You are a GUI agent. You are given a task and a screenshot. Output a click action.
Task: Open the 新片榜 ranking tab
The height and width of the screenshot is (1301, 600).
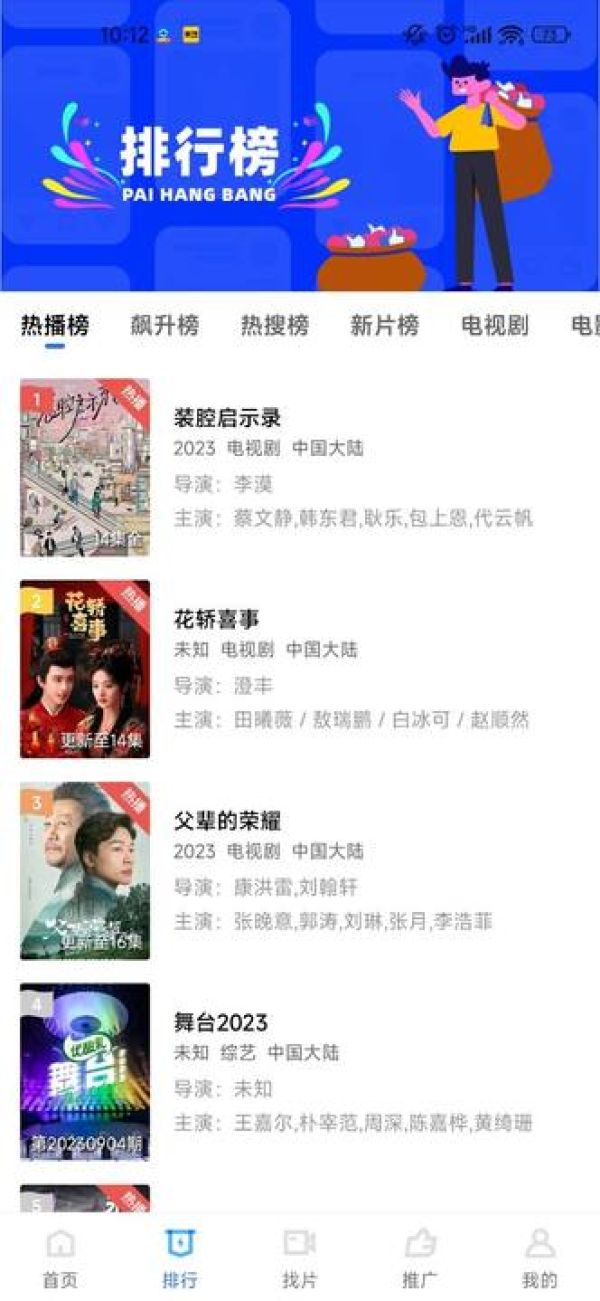tap(384, 326)
